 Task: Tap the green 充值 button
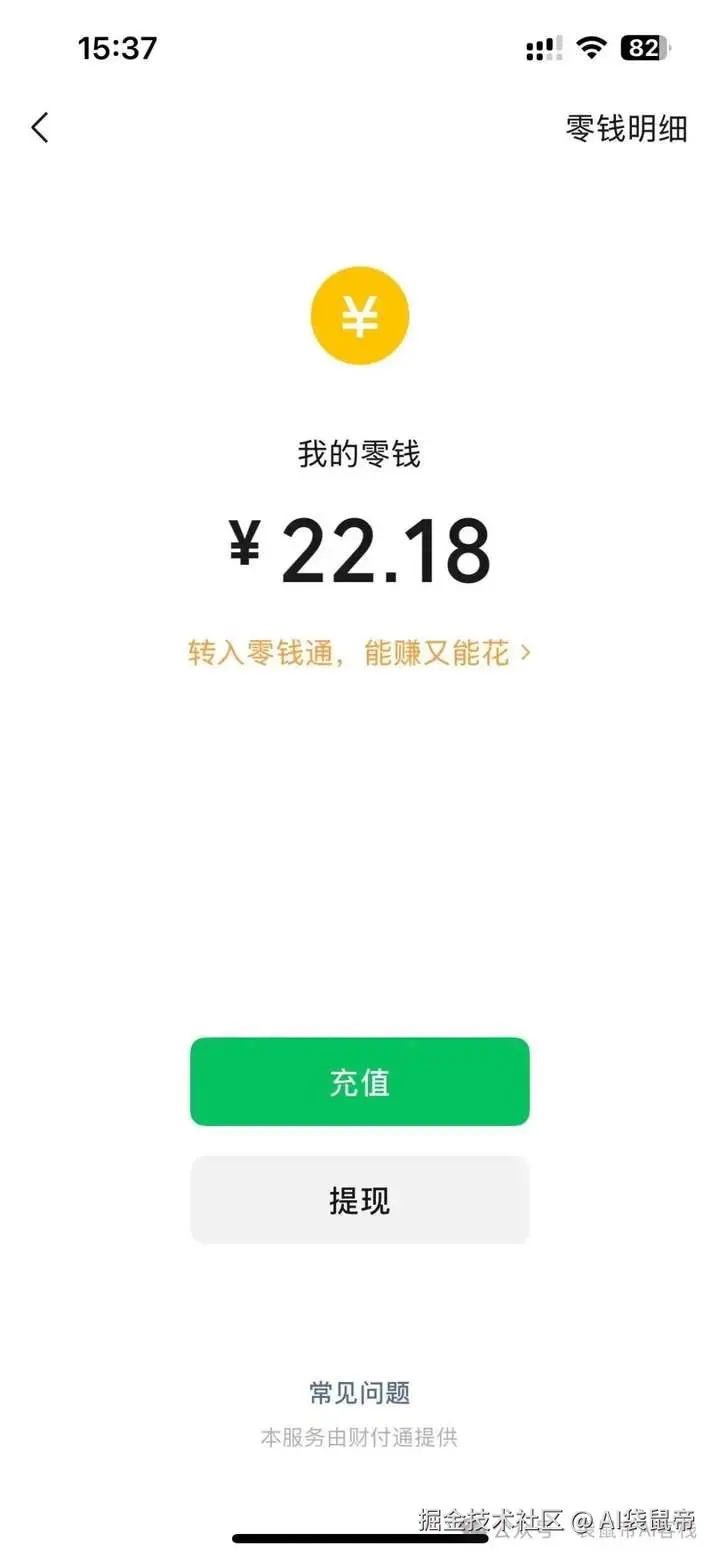[359, 1082]
